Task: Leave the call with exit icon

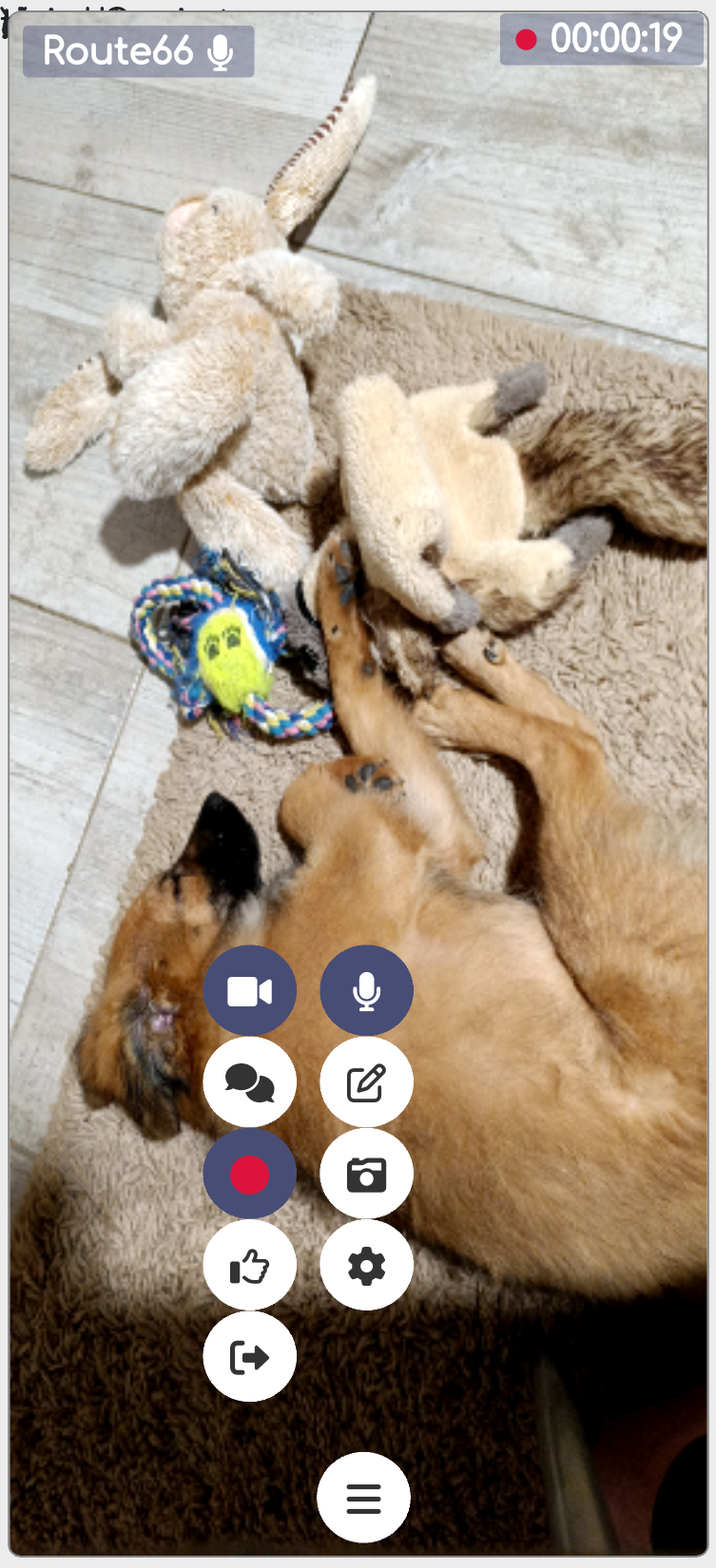Action: coord(249,1357)
